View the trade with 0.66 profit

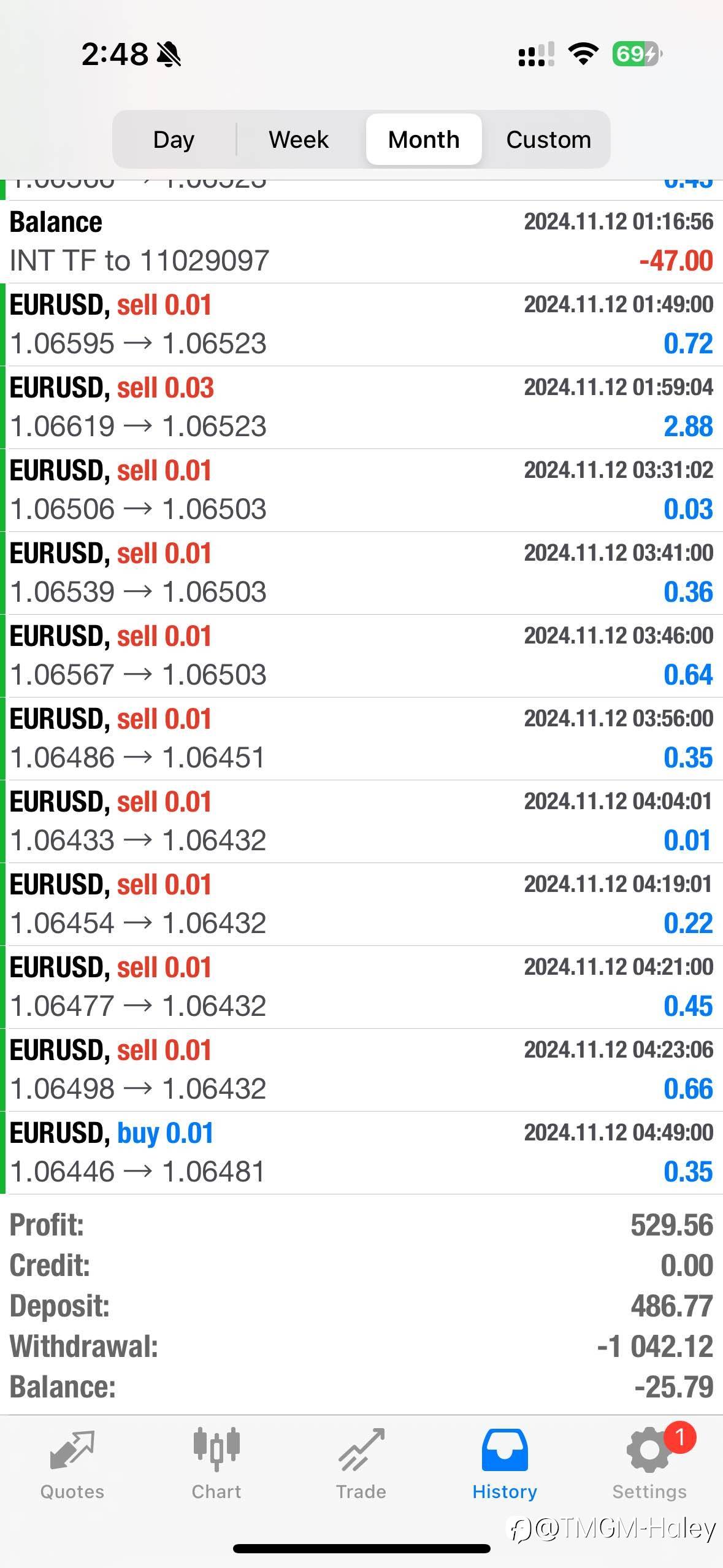point(361,1070)
